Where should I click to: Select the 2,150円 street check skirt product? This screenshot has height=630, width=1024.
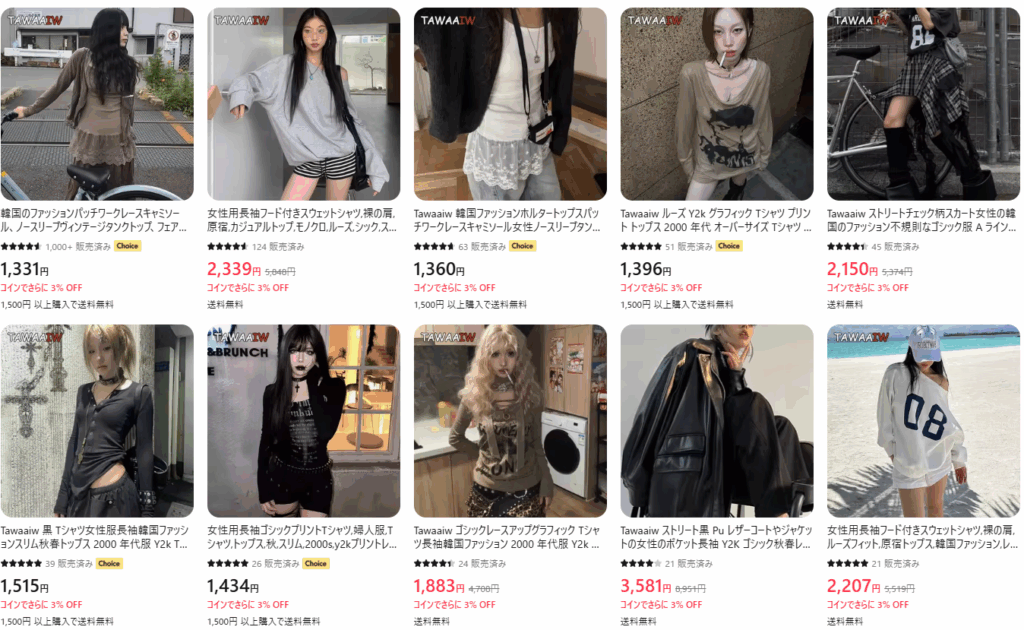click(x=923, y=104)
